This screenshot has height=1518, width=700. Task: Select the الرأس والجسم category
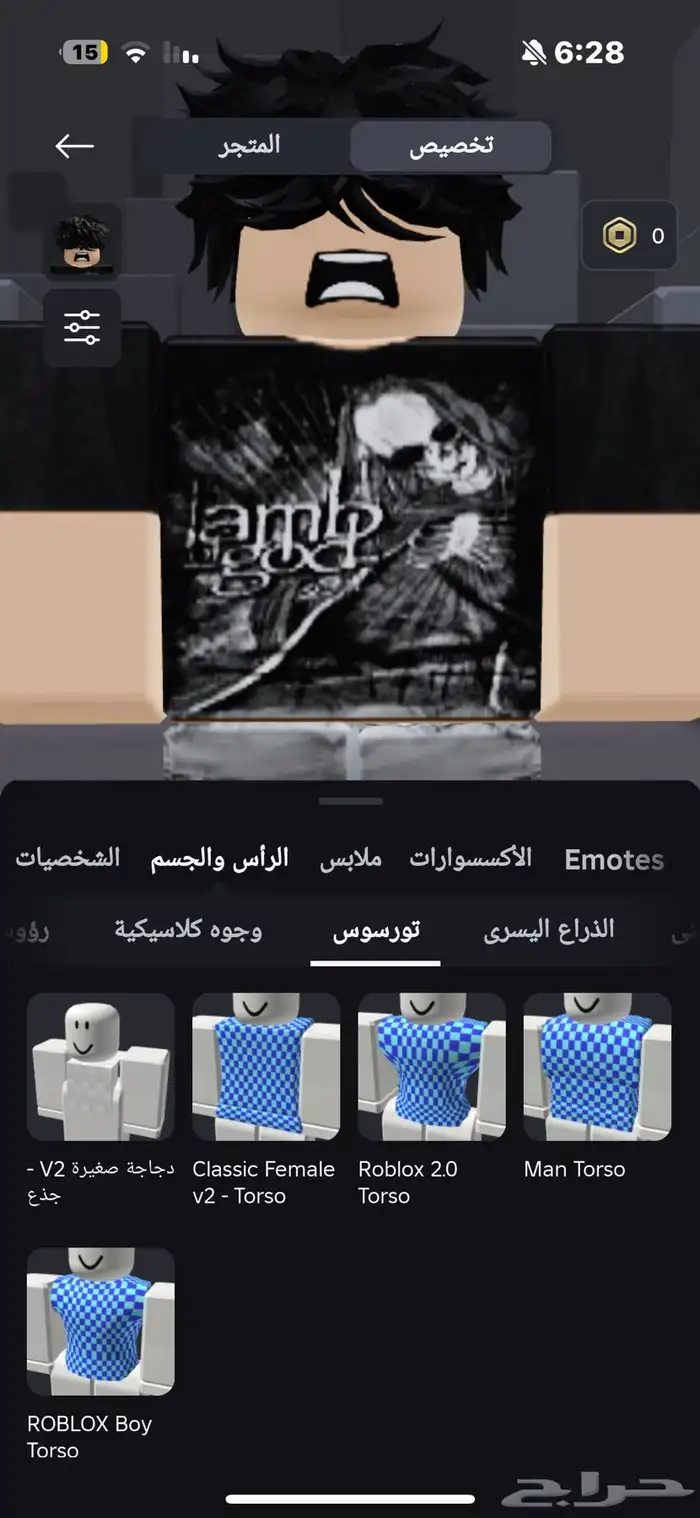pyautogui.click(x=220, y=859)
